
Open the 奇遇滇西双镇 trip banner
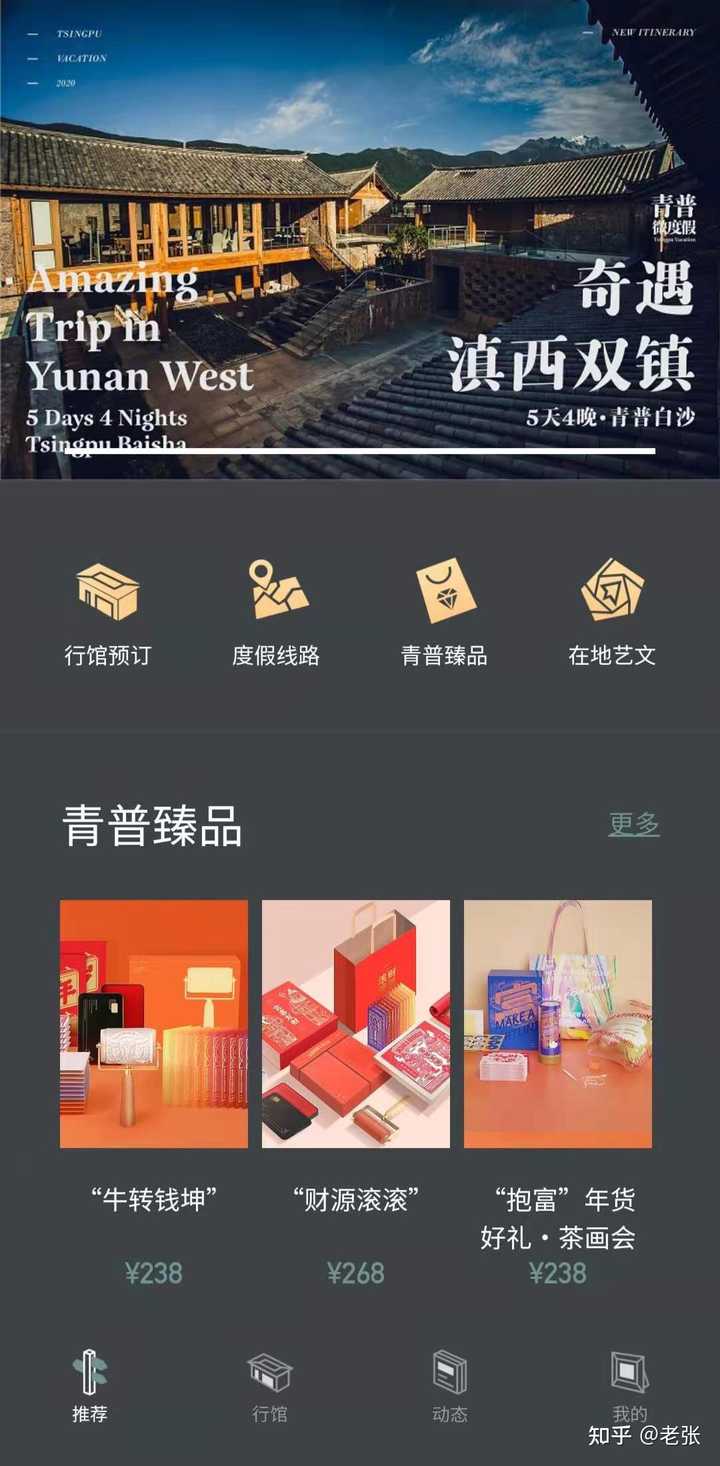[x=360, y=240]
